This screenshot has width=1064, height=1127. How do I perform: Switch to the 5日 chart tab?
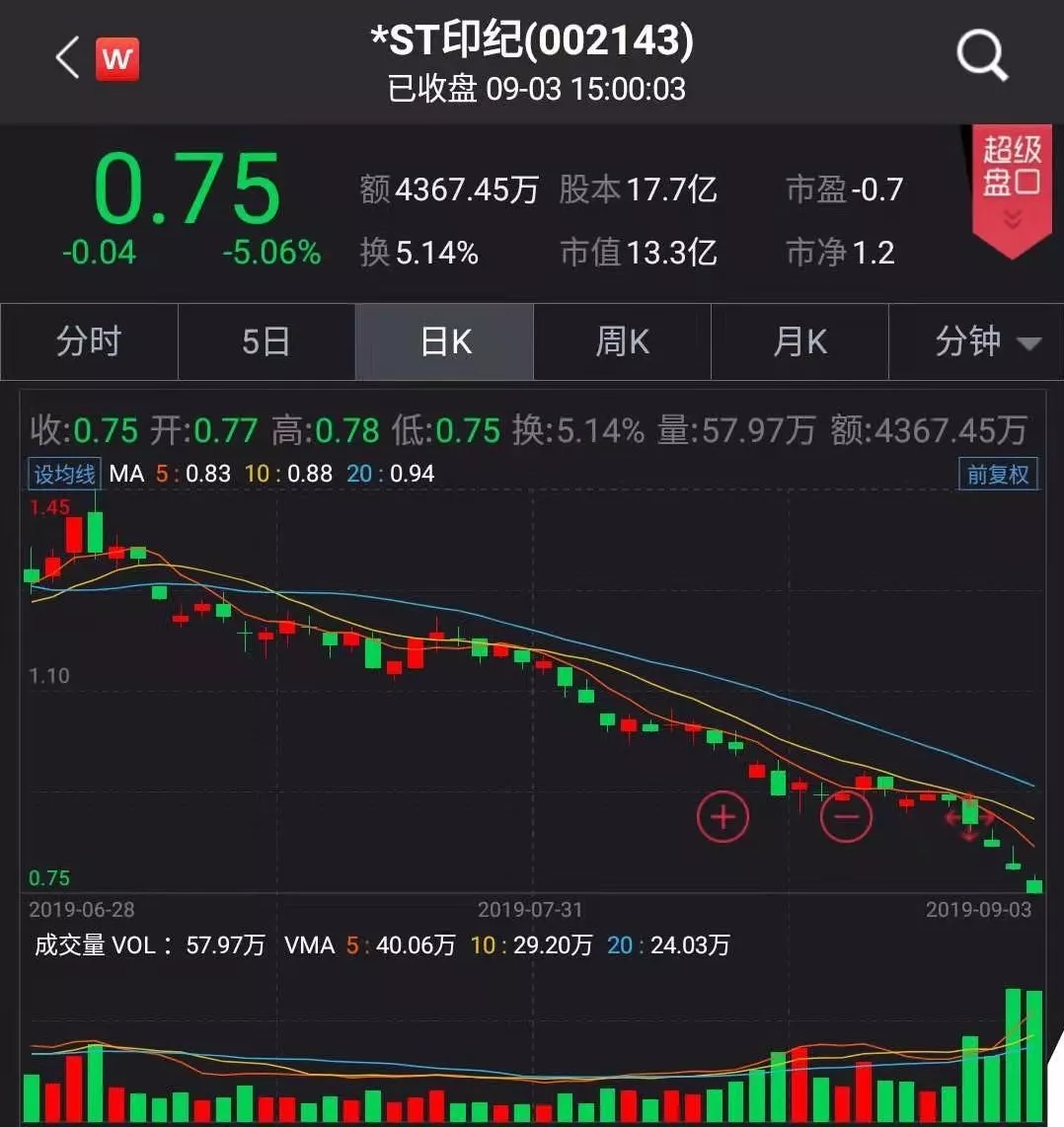click(x=266, y=341)
